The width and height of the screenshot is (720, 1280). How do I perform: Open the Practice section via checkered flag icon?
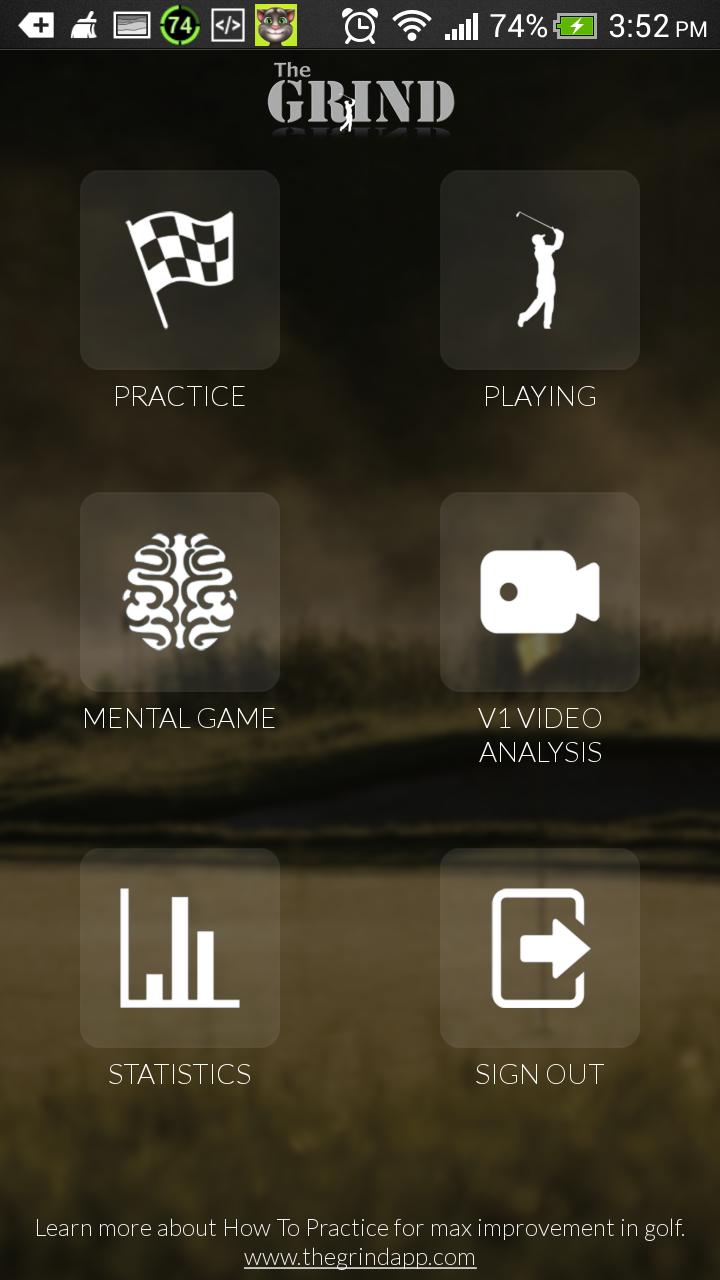coord(180,270)
